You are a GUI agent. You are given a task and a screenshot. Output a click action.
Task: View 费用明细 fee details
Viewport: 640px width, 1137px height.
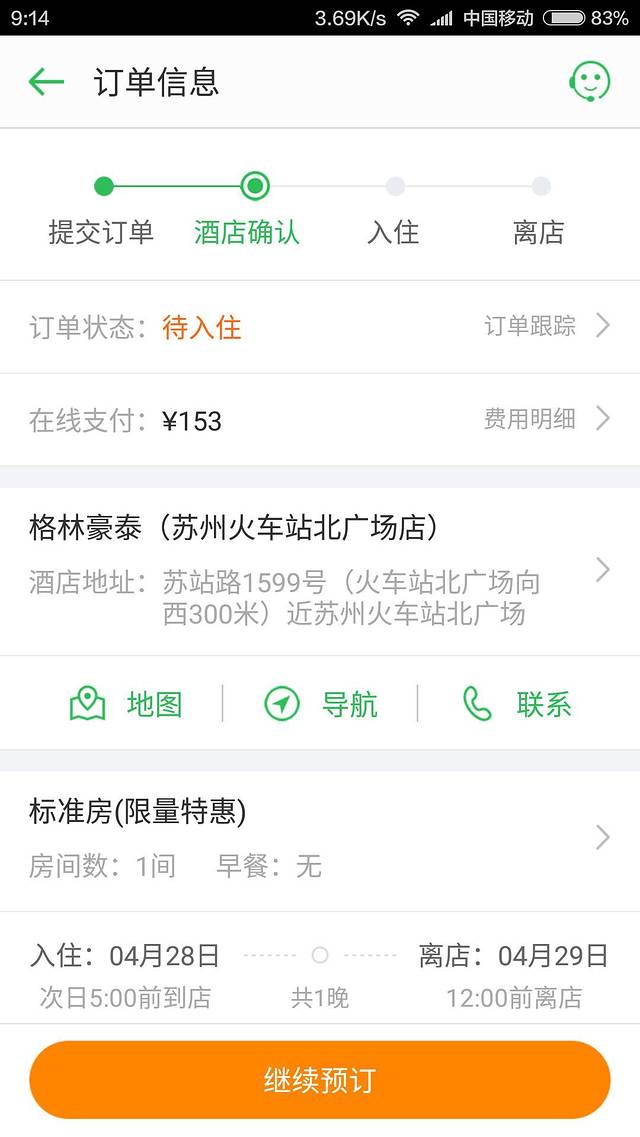[x=545, y=419]
